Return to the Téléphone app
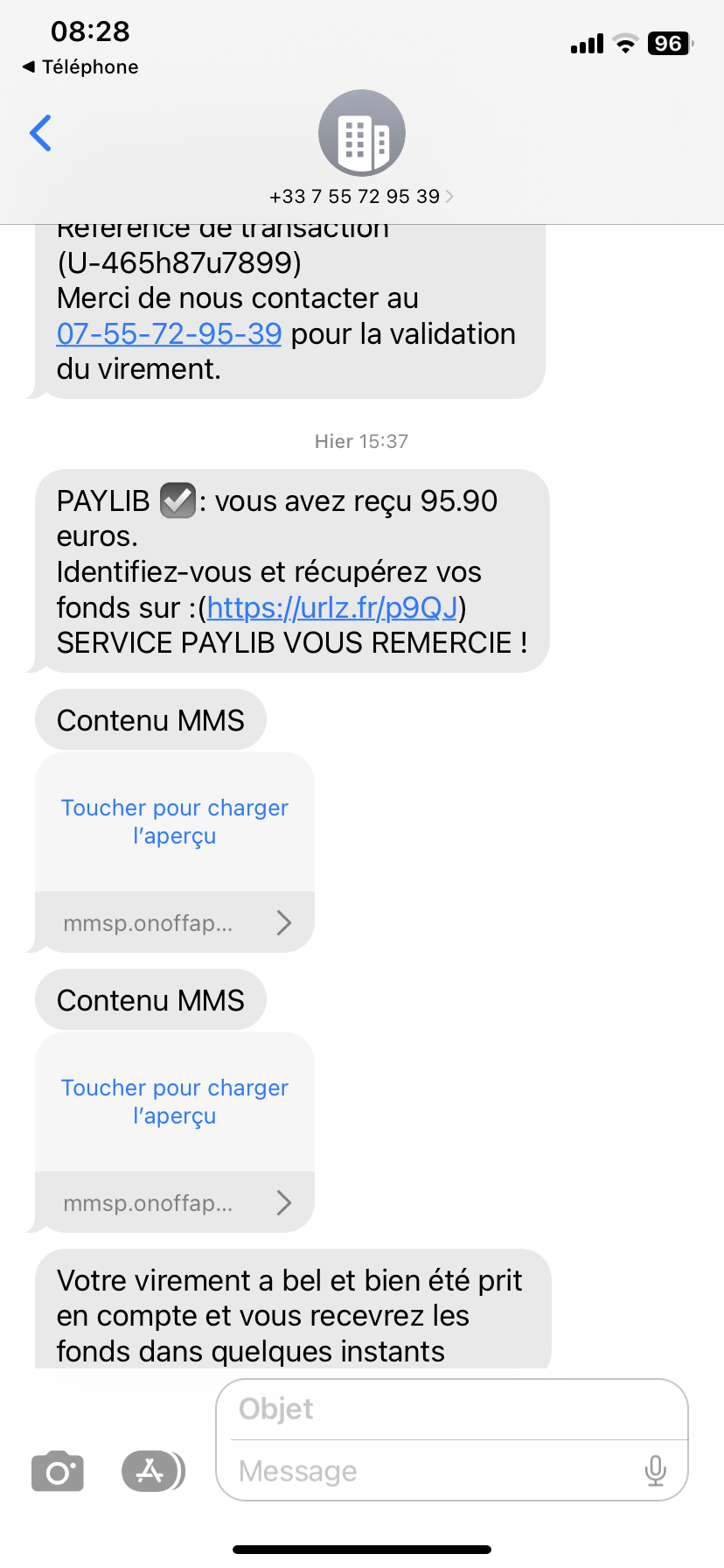This screenshot has width=724, height=1568. (80, 67)
